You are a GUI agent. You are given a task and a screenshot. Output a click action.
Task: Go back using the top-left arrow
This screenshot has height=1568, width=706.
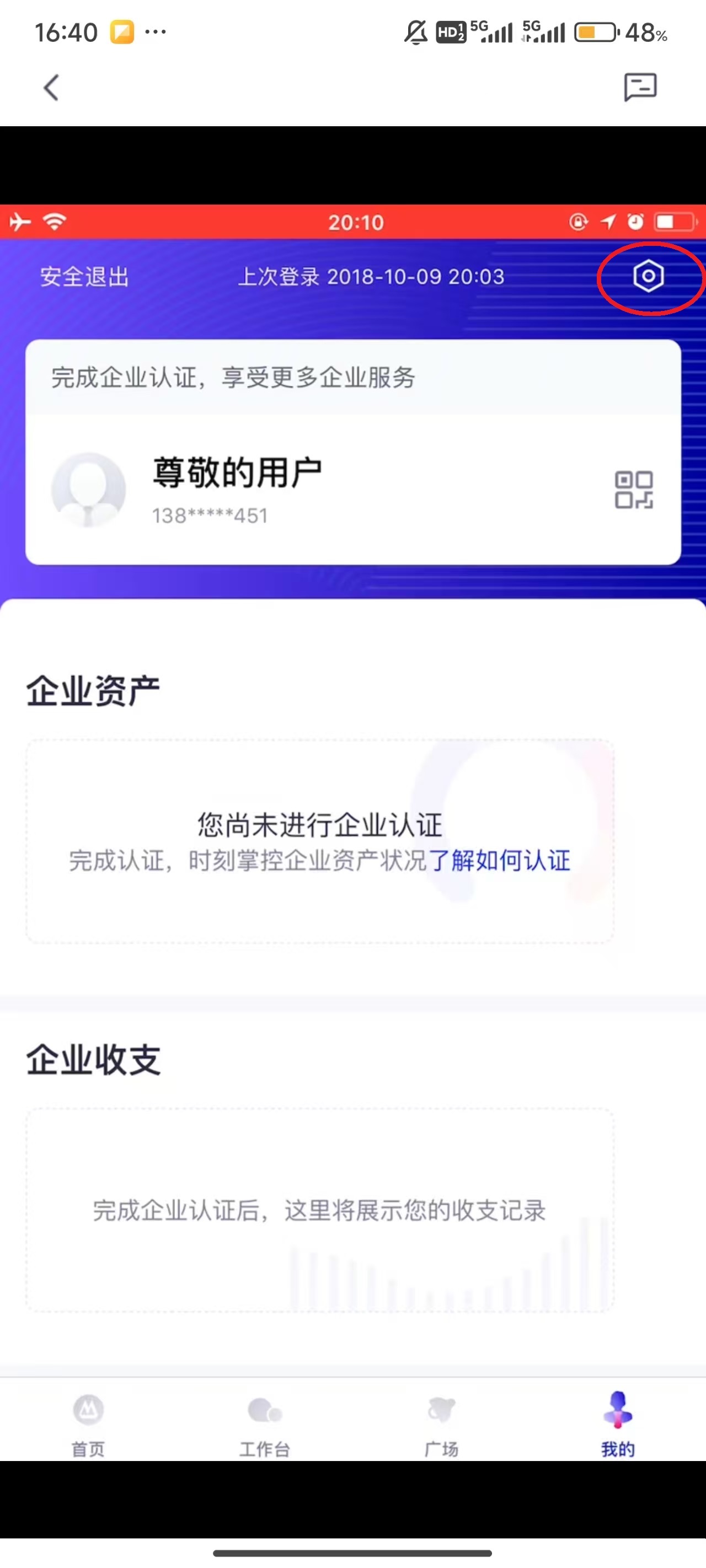[52, 88]
